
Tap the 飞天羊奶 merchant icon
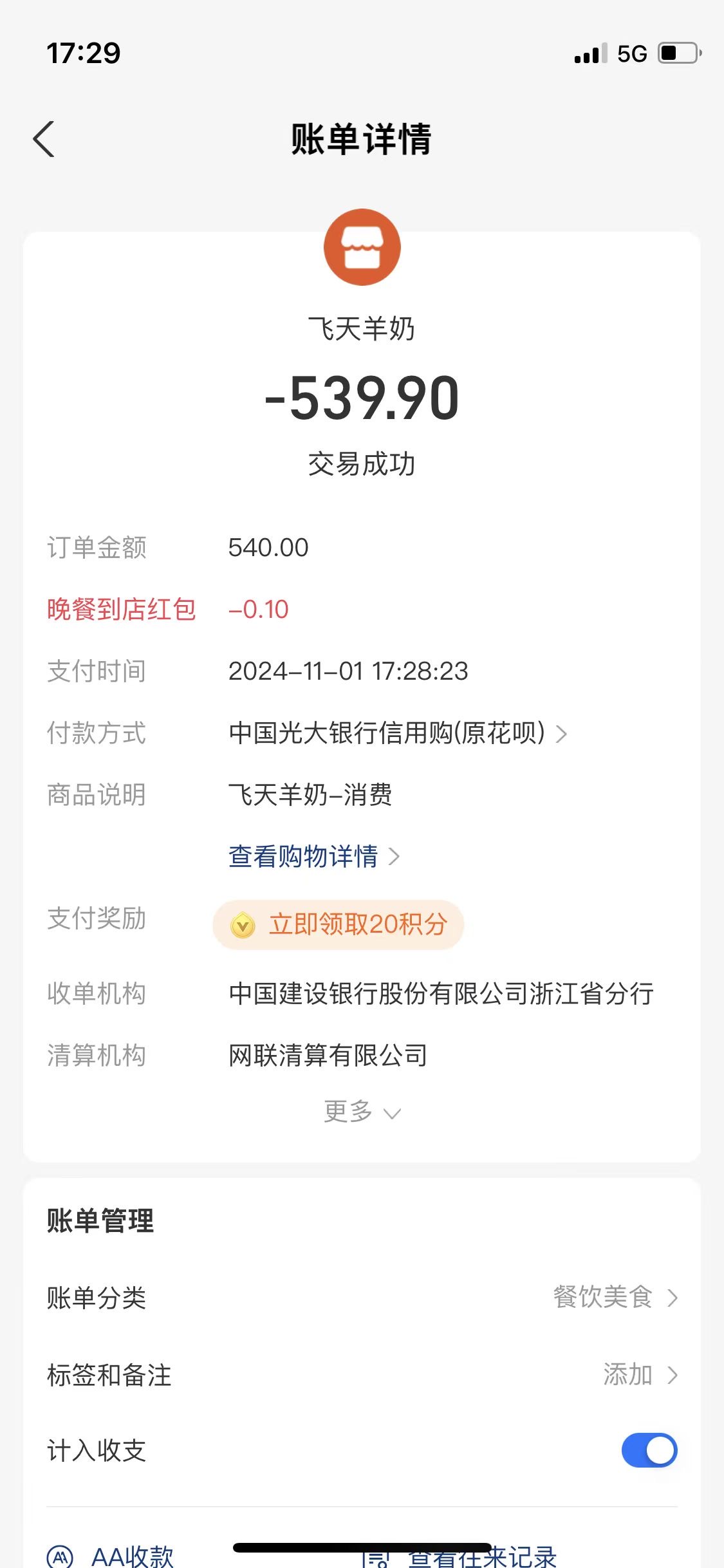[x=362, y=247]
